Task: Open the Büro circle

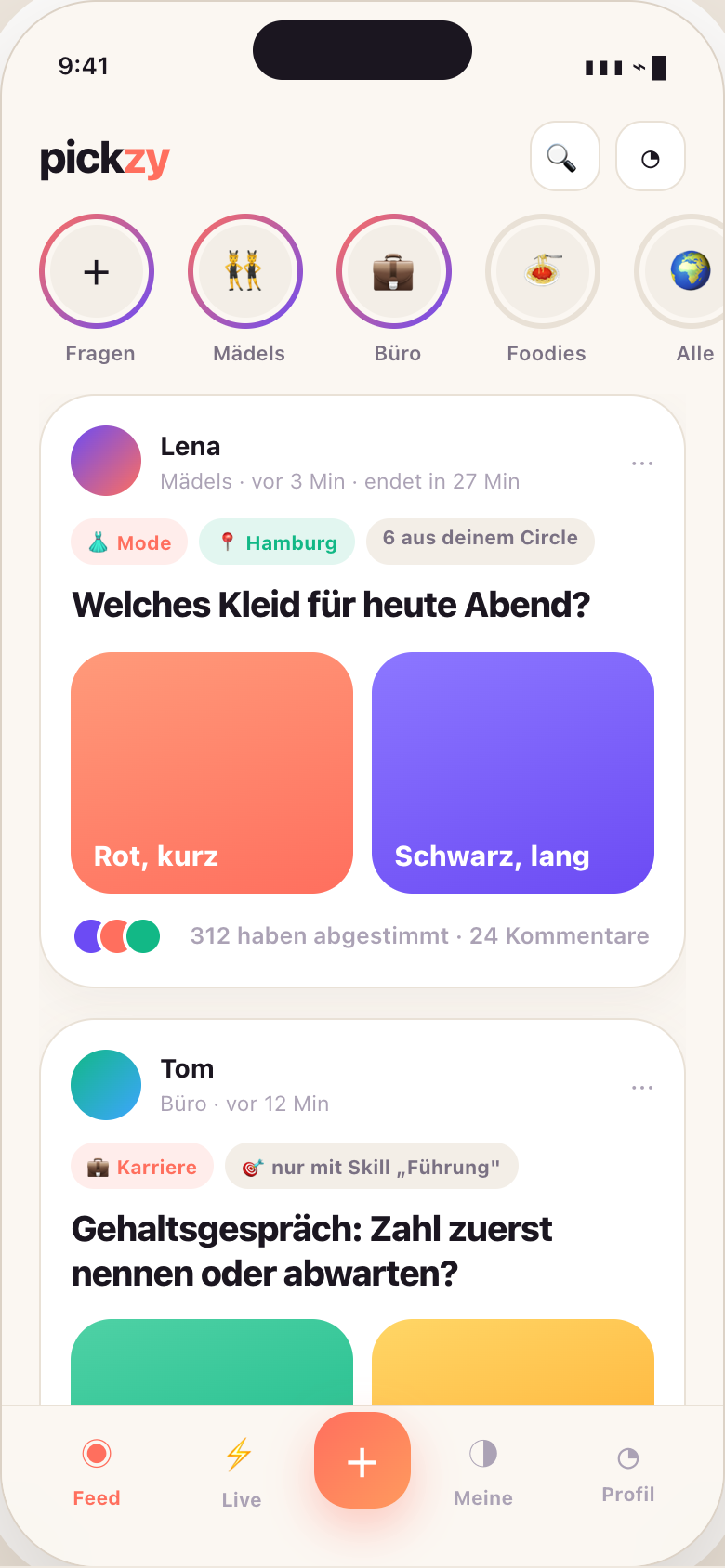Action: coord(394,271)
